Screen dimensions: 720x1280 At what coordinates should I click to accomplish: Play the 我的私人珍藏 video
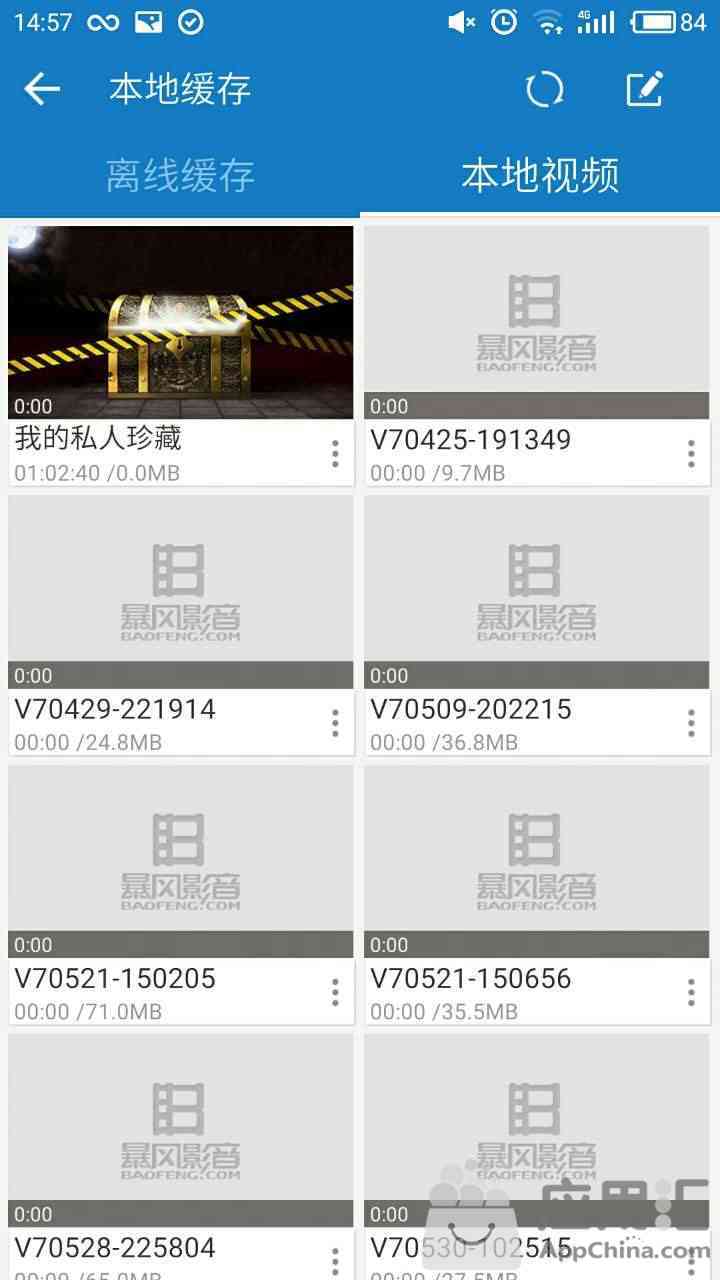(x=180, y=322)
